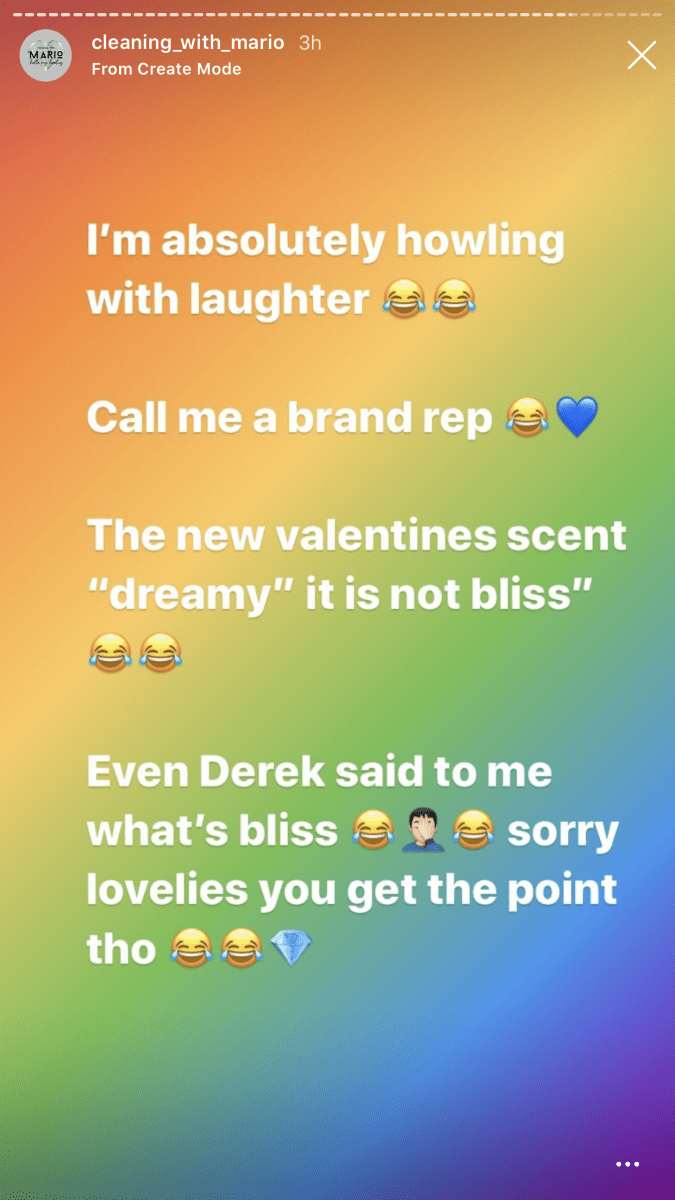Open the three-dot more options menu
675x1200 pixels.
click(x=627, y=1164)
